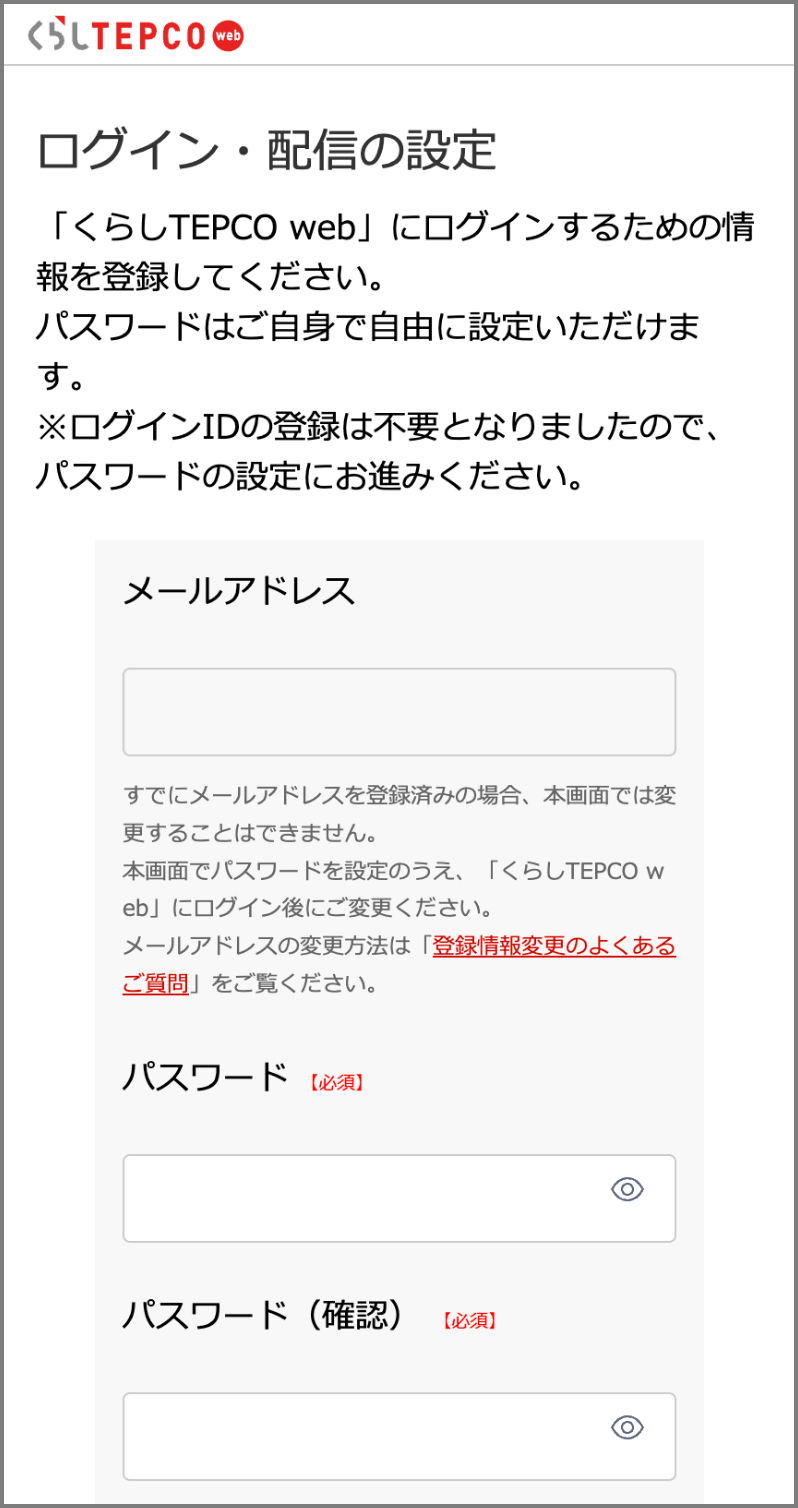798x1508 pixels.
Task: Select the パスワード（確認） input field
Action: (360, 1436)
